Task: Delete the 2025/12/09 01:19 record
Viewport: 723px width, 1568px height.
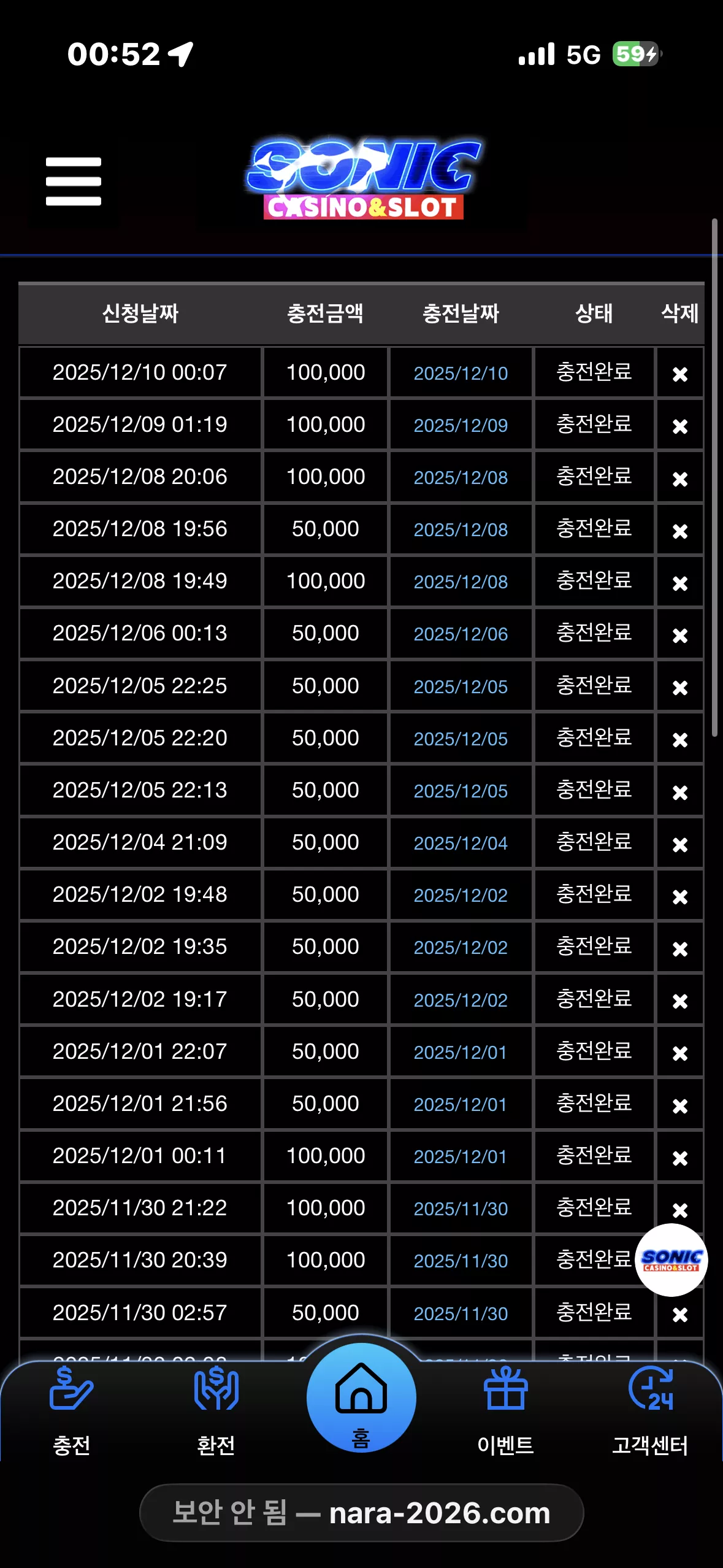Action: click(679, 426)
